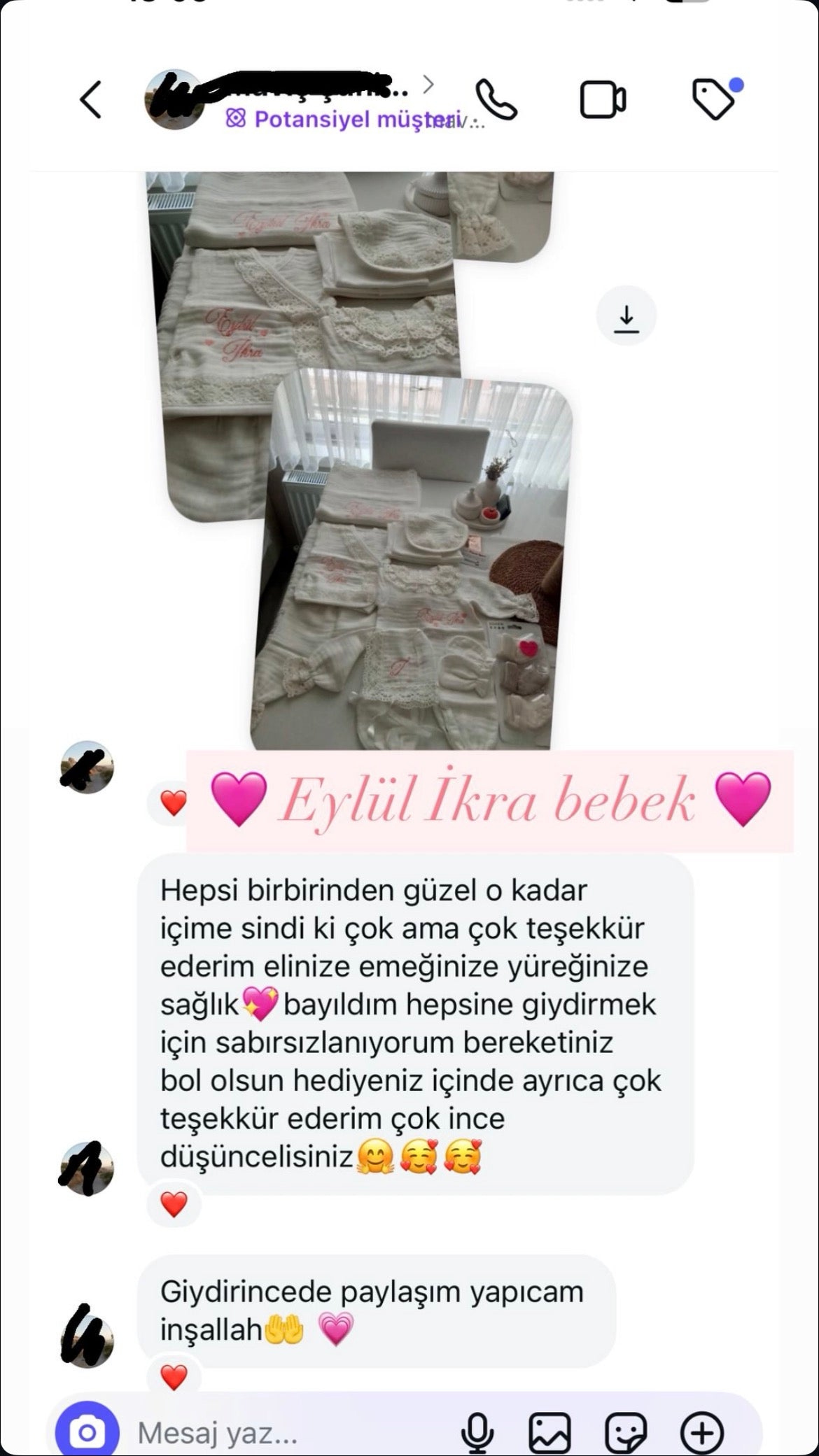The height and width of the screenshot is (1456, 819).
Task: Open the sticker picker
Action: pos(625,1433)
